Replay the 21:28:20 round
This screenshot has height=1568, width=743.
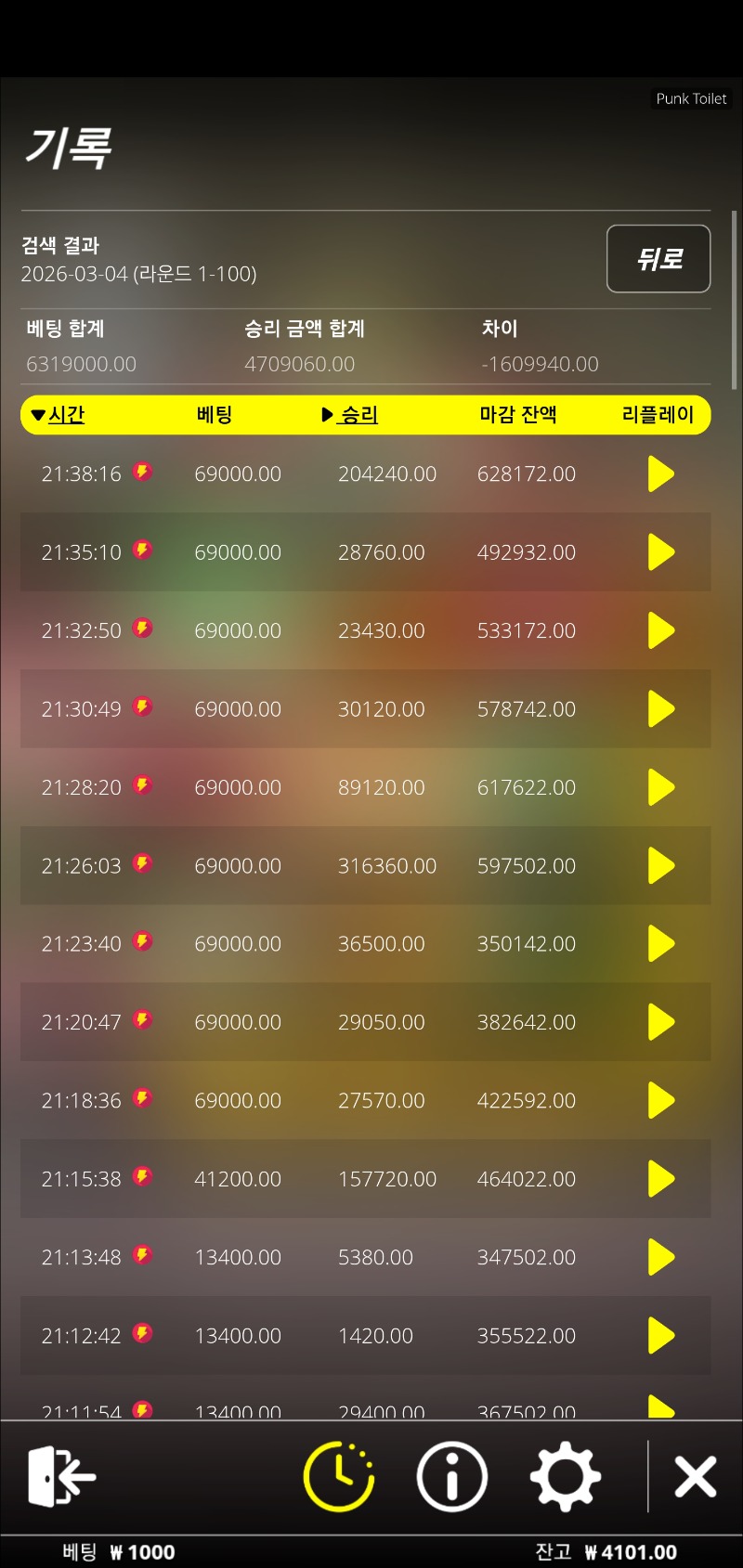pos(660,787)
